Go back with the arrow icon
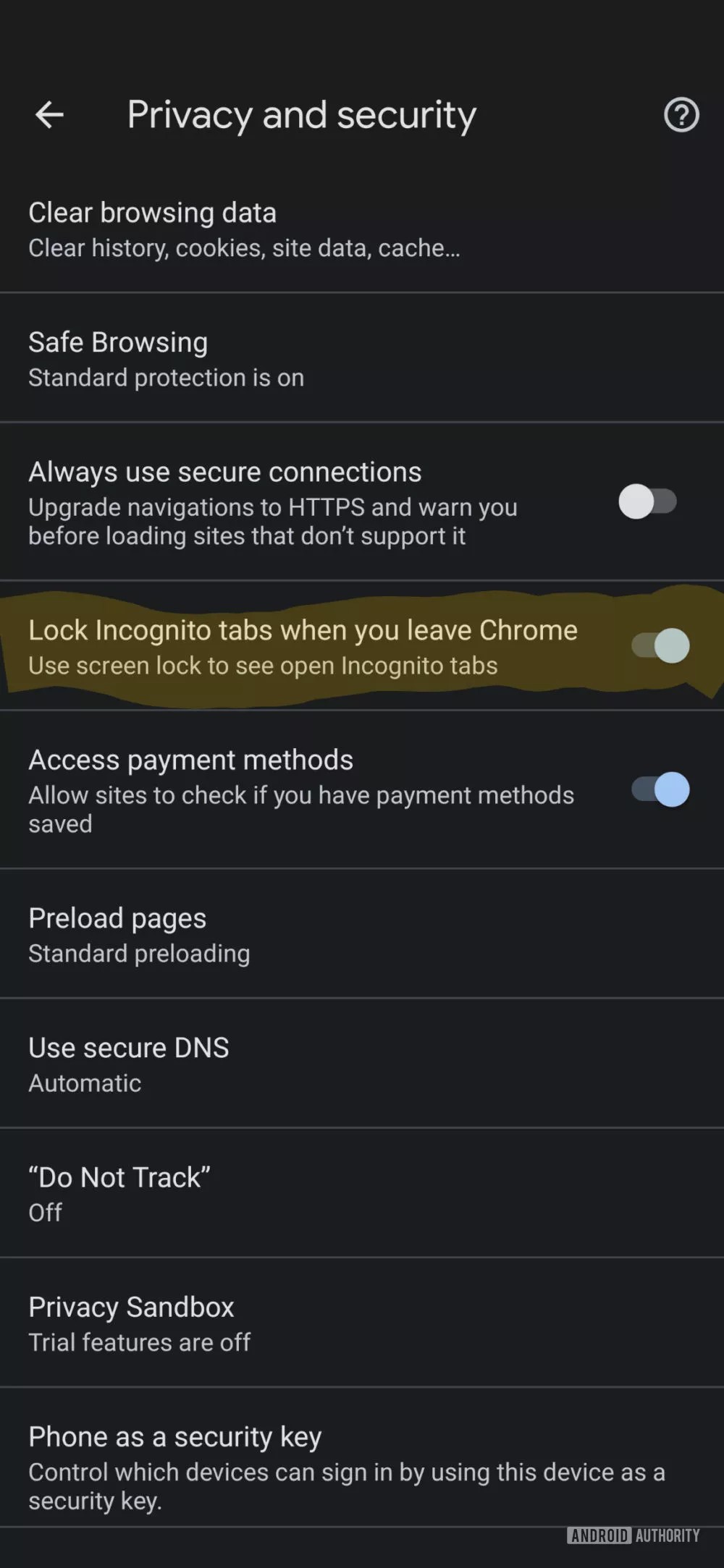724x1568 pixels. [x=49, y=115]
